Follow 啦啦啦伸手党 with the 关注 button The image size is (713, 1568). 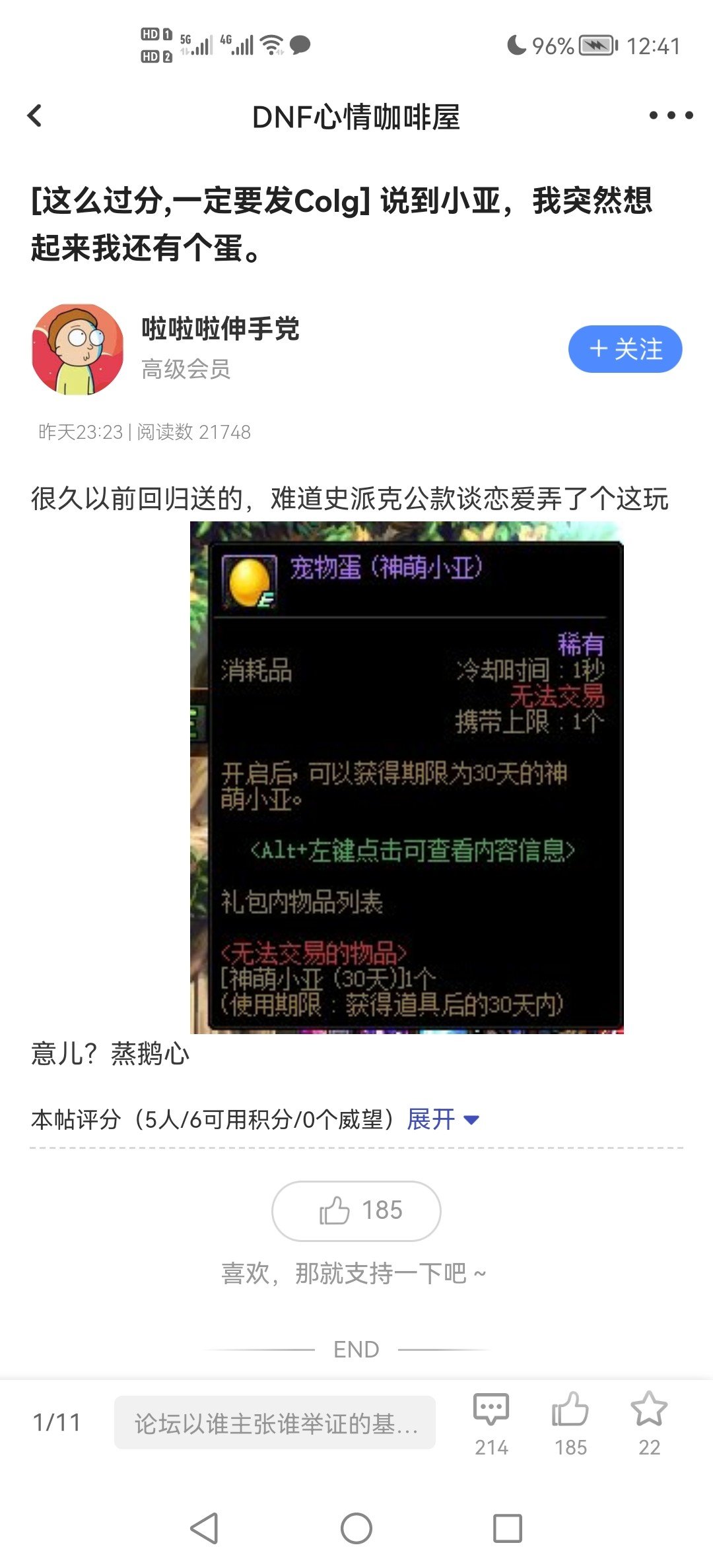pyautogui.click(x=625, y=349)
